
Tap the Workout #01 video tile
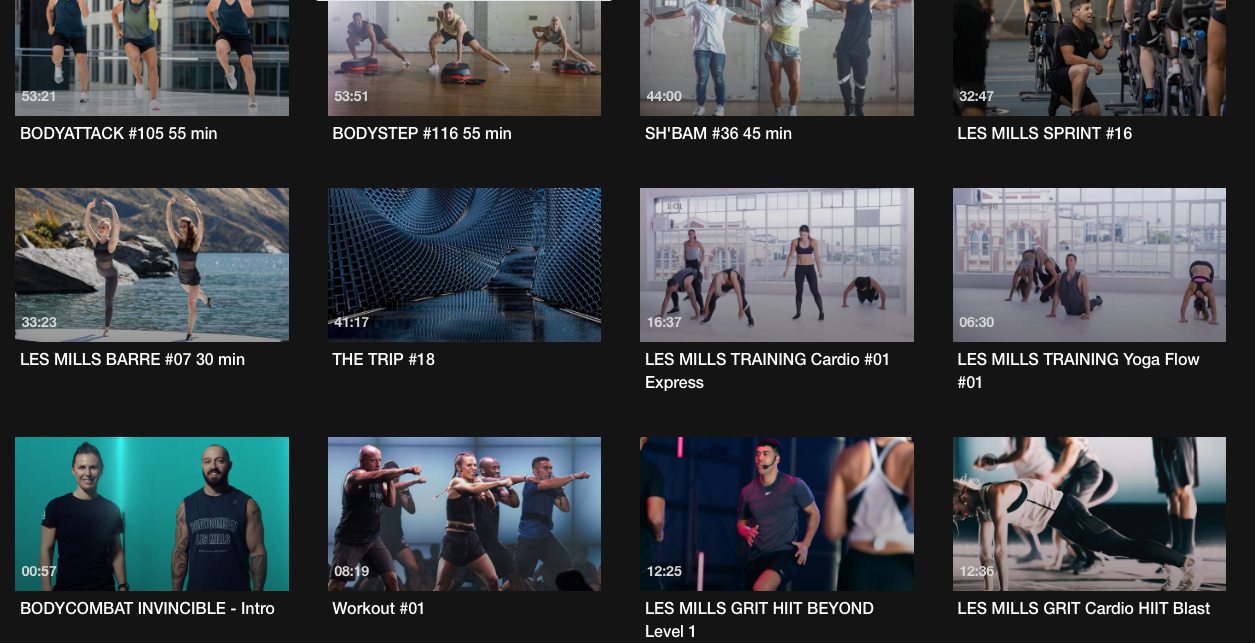464,514
